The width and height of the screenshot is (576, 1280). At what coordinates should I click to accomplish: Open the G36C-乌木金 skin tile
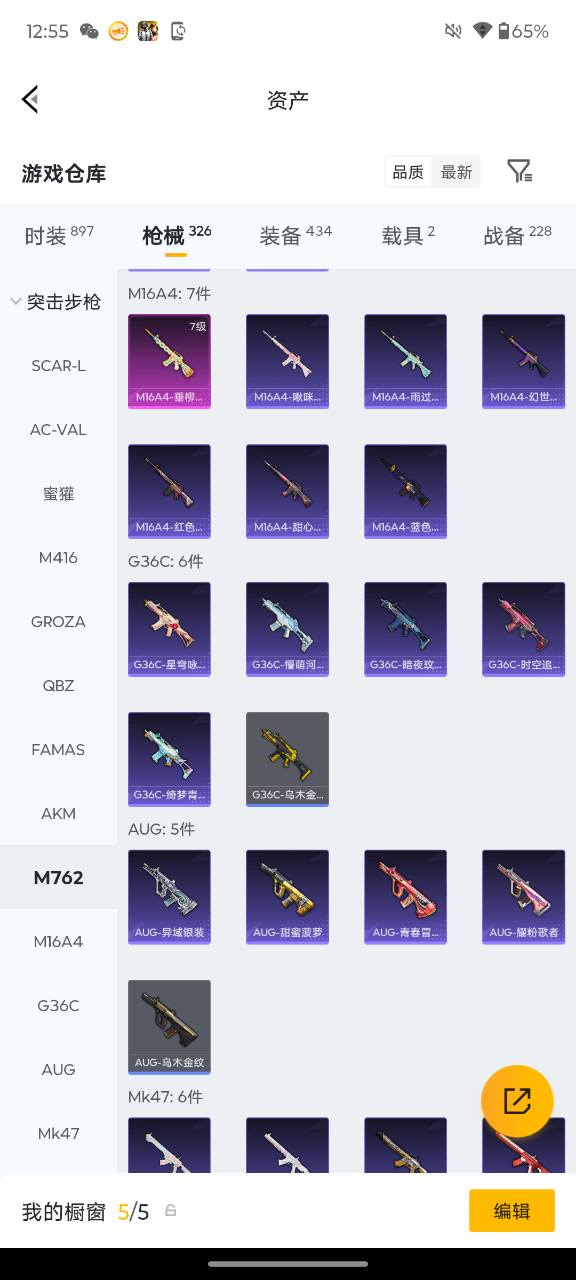coord(287,759)
